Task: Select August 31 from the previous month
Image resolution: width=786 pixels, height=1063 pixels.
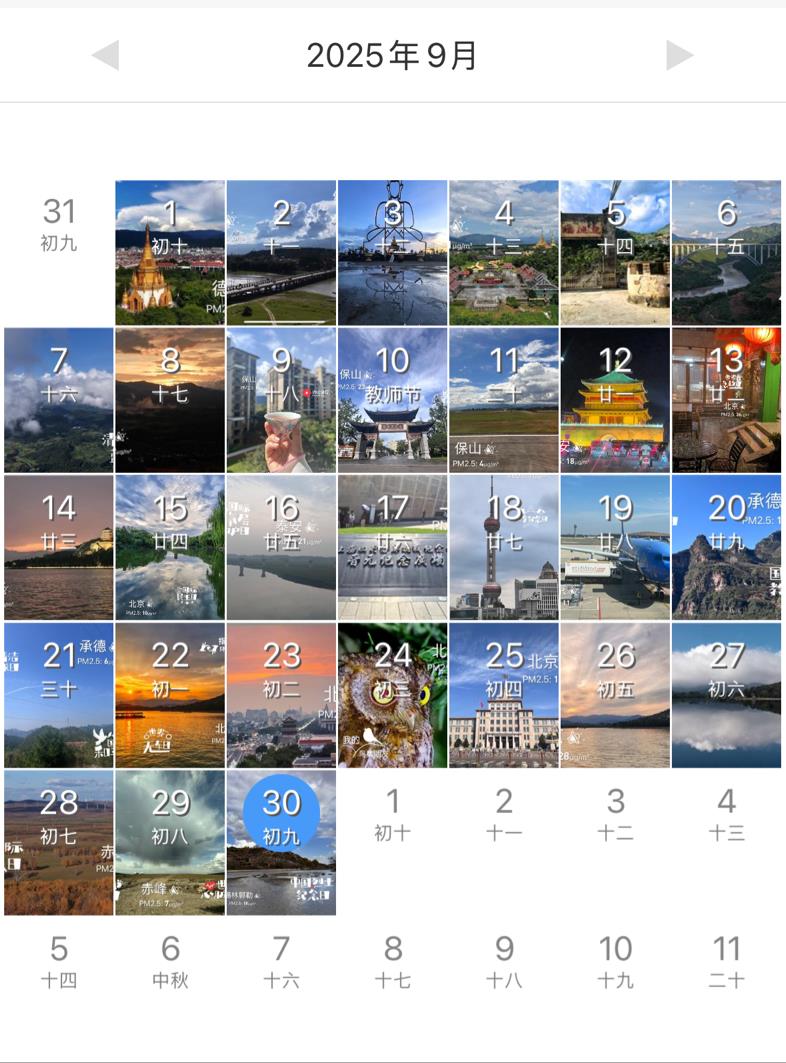Action: tap(58, 223)
